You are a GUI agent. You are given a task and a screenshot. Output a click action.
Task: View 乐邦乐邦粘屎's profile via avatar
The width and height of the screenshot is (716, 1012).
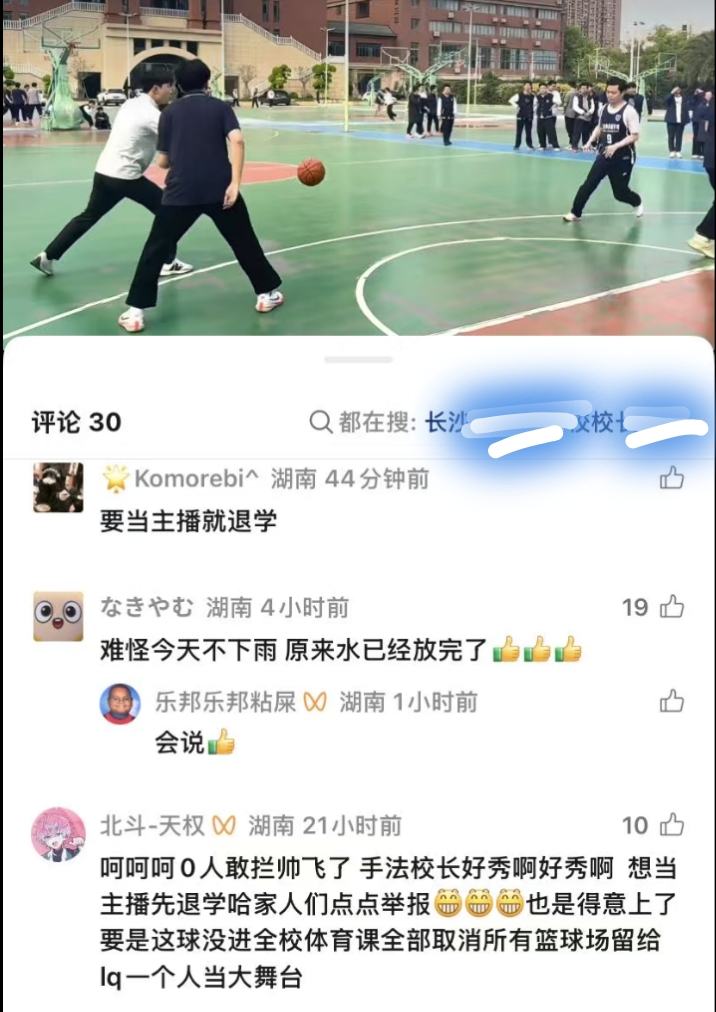pos(120,704)
